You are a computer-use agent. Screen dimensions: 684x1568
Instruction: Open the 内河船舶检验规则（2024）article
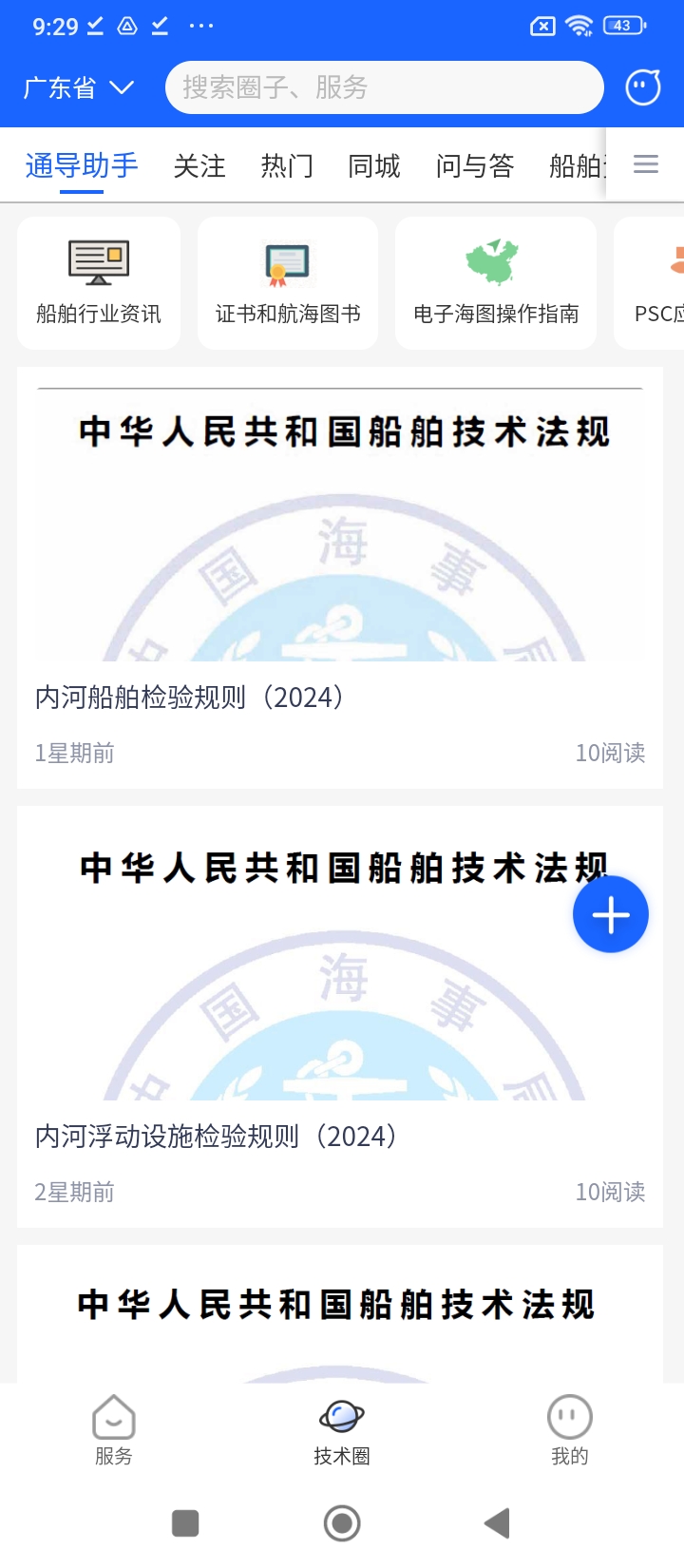[x=190, y=697]
